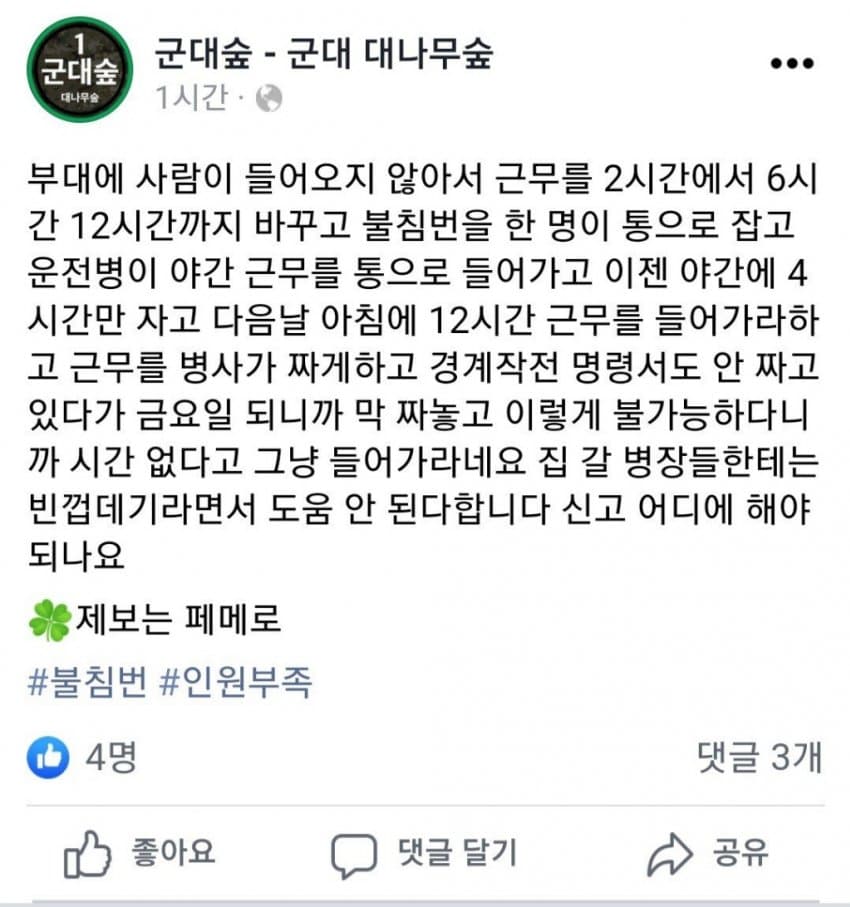Share the post with 공유

click(x=708, y=853)
